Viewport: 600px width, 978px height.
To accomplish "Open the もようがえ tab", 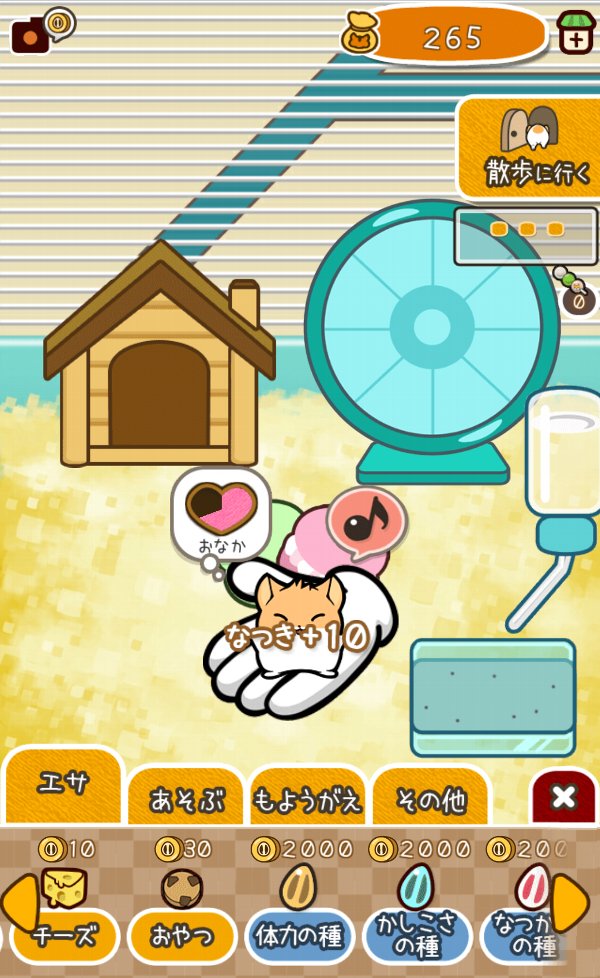I will click(x=307, y=798).
